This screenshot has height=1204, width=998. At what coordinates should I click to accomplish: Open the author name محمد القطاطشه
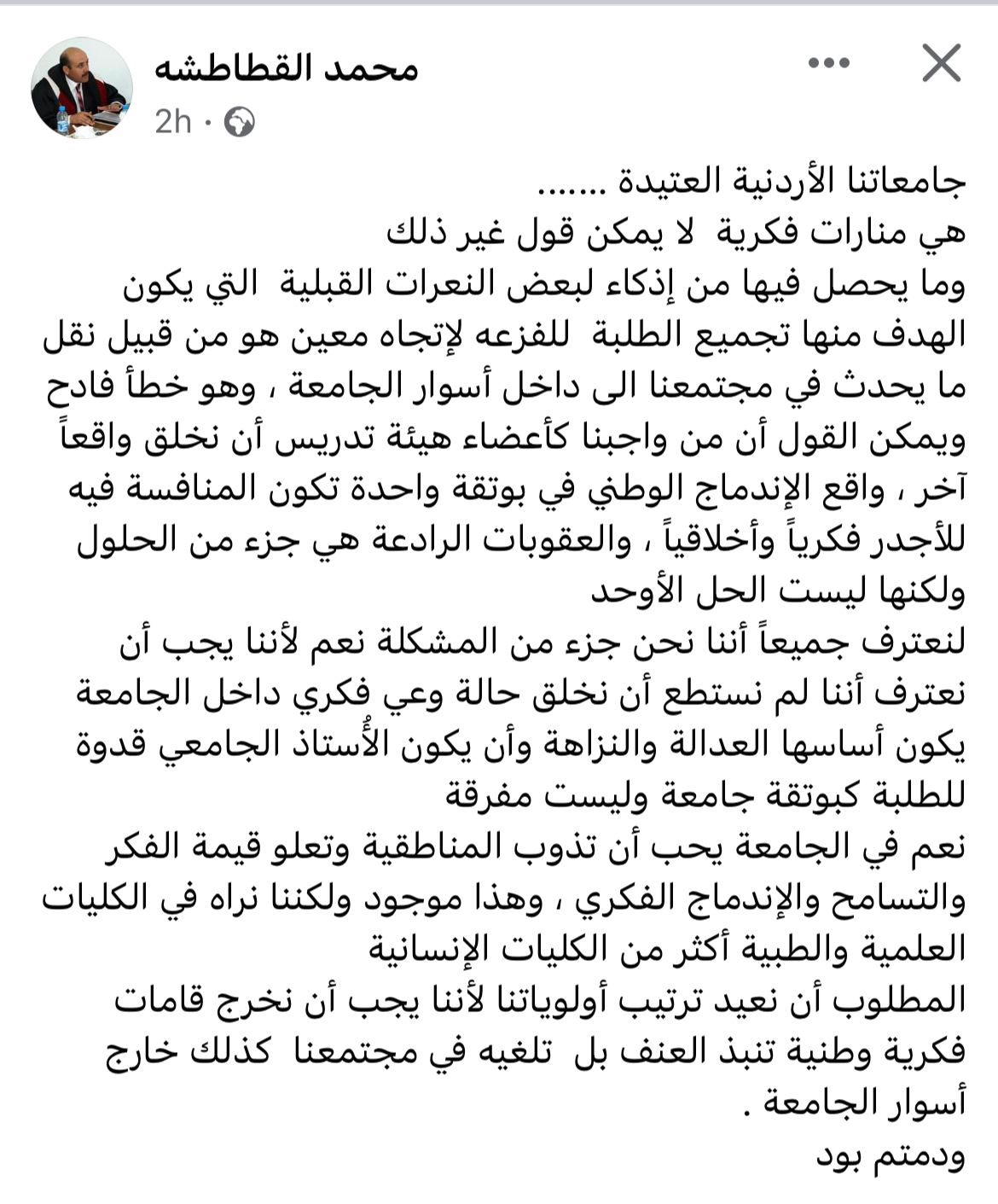click(287, 68)
